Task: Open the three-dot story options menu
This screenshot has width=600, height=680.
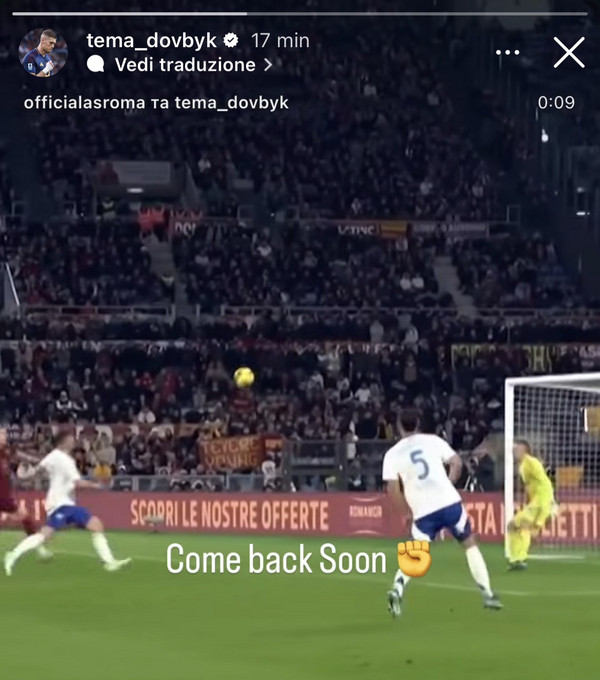Action: coord(508,53)
